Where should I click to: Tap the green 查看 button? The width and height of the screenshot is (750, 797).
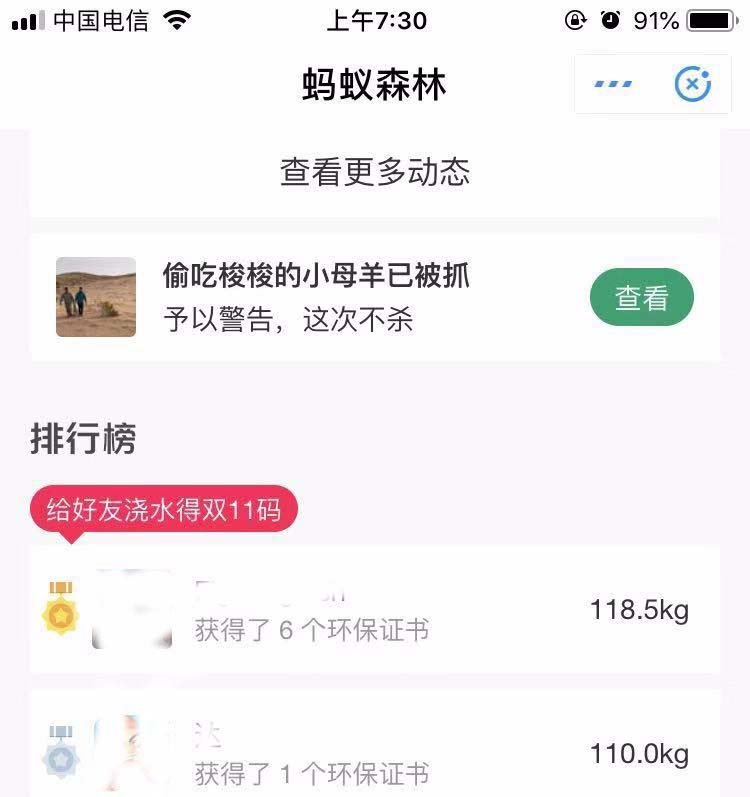point(641,297)
